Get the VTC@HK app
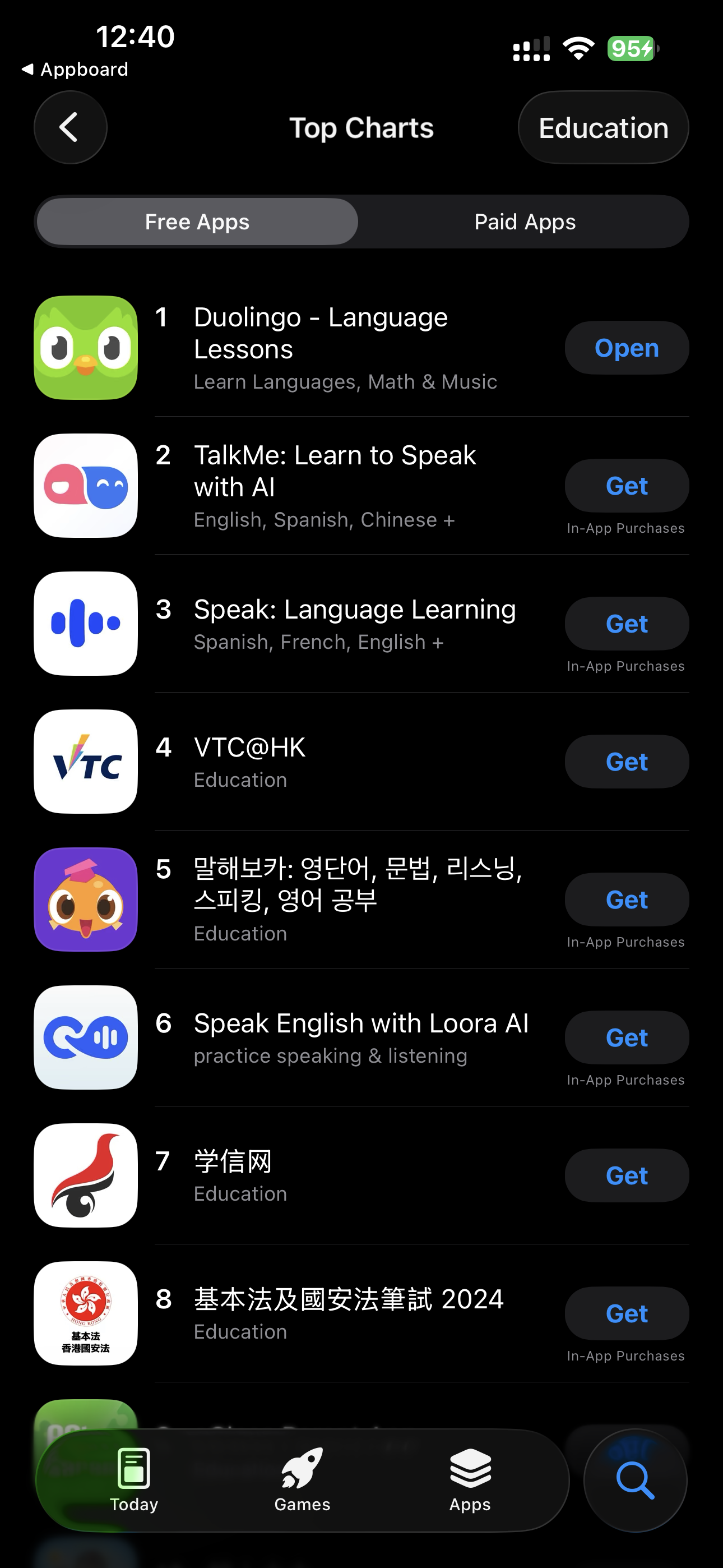Viewport: 723px width, 1568px height. tap(627, 762)
